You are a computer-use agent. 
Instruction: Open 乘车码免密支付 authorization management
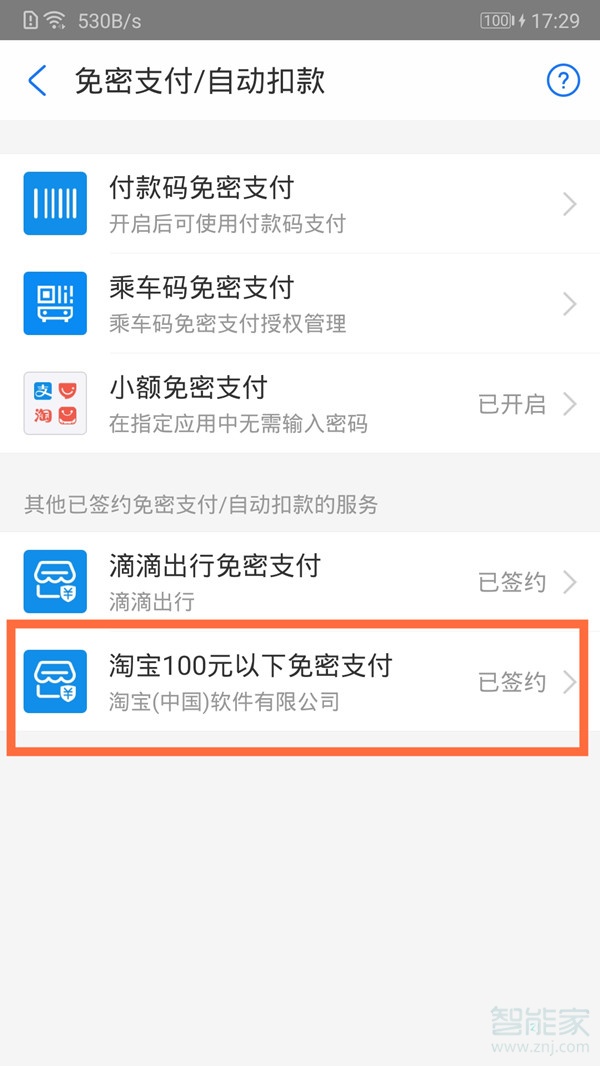click(300, 303)
